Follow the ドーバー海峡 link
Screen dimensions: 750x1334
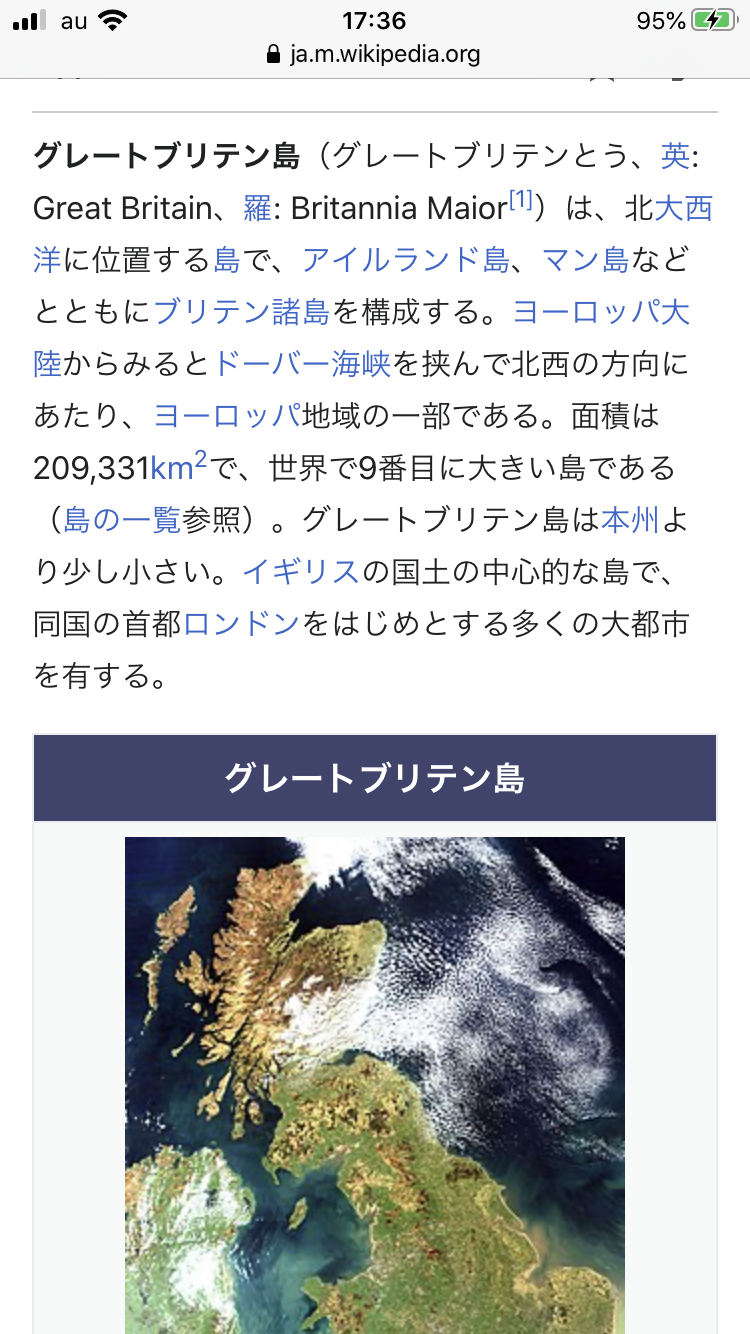pos(302,364)
